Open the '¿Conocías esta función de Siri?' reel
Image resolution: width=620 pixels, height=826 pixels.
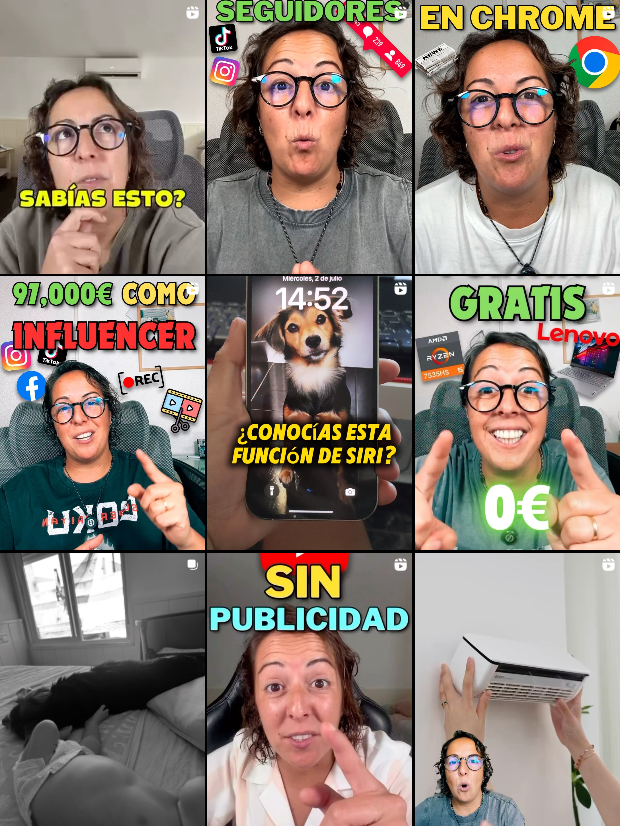309,413
